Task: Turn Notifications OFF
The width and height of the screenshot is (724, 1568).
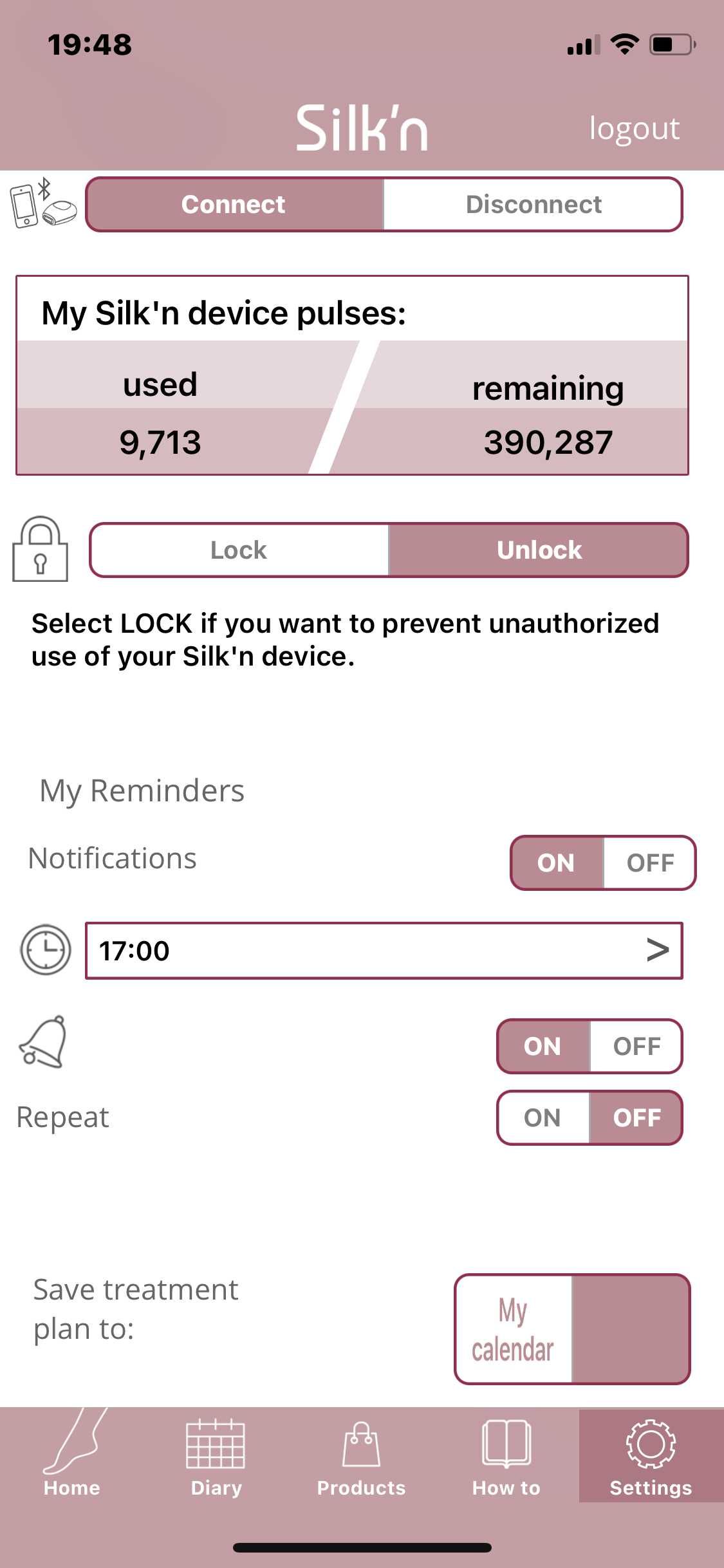Action: [650, 863]
